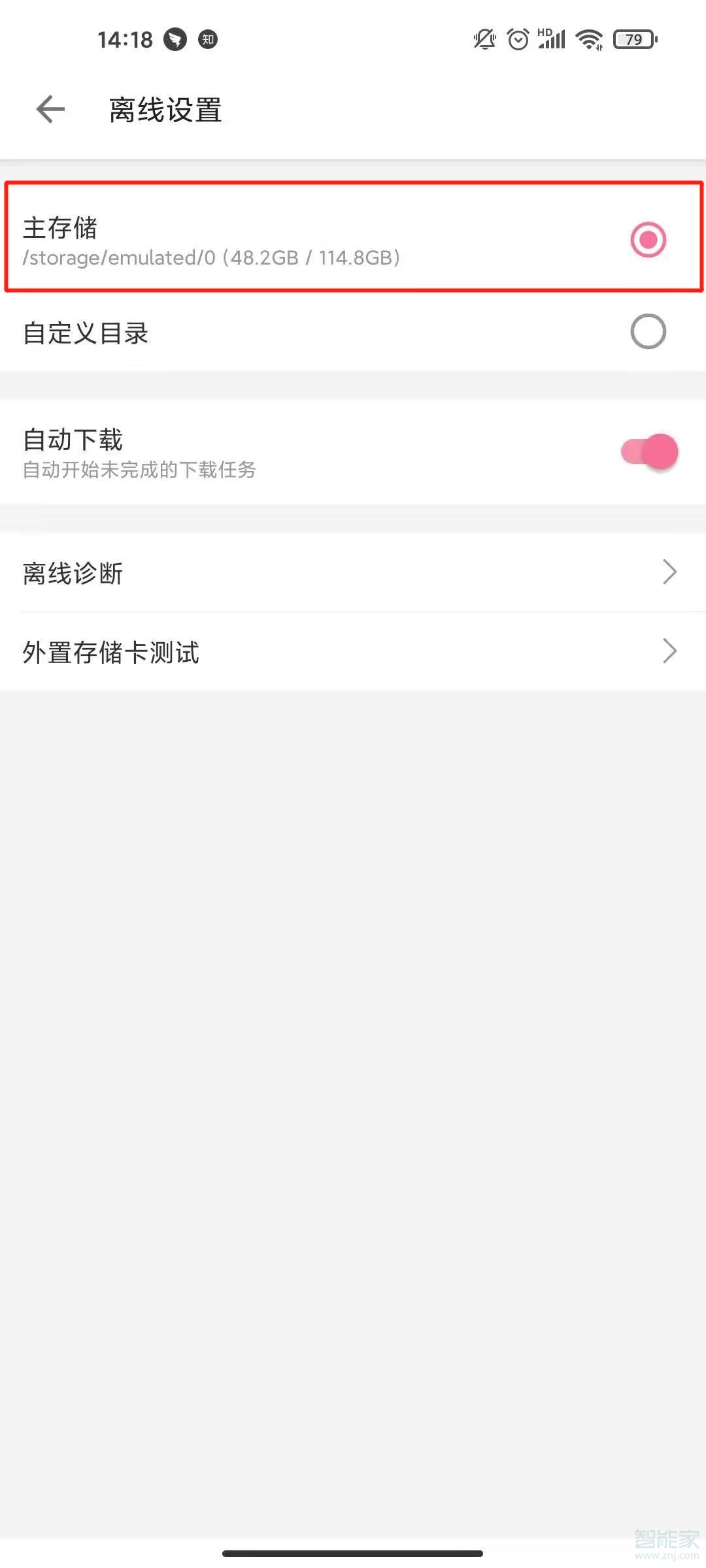
Task: Tap the cellular signal icon
Action: (552, 41)
